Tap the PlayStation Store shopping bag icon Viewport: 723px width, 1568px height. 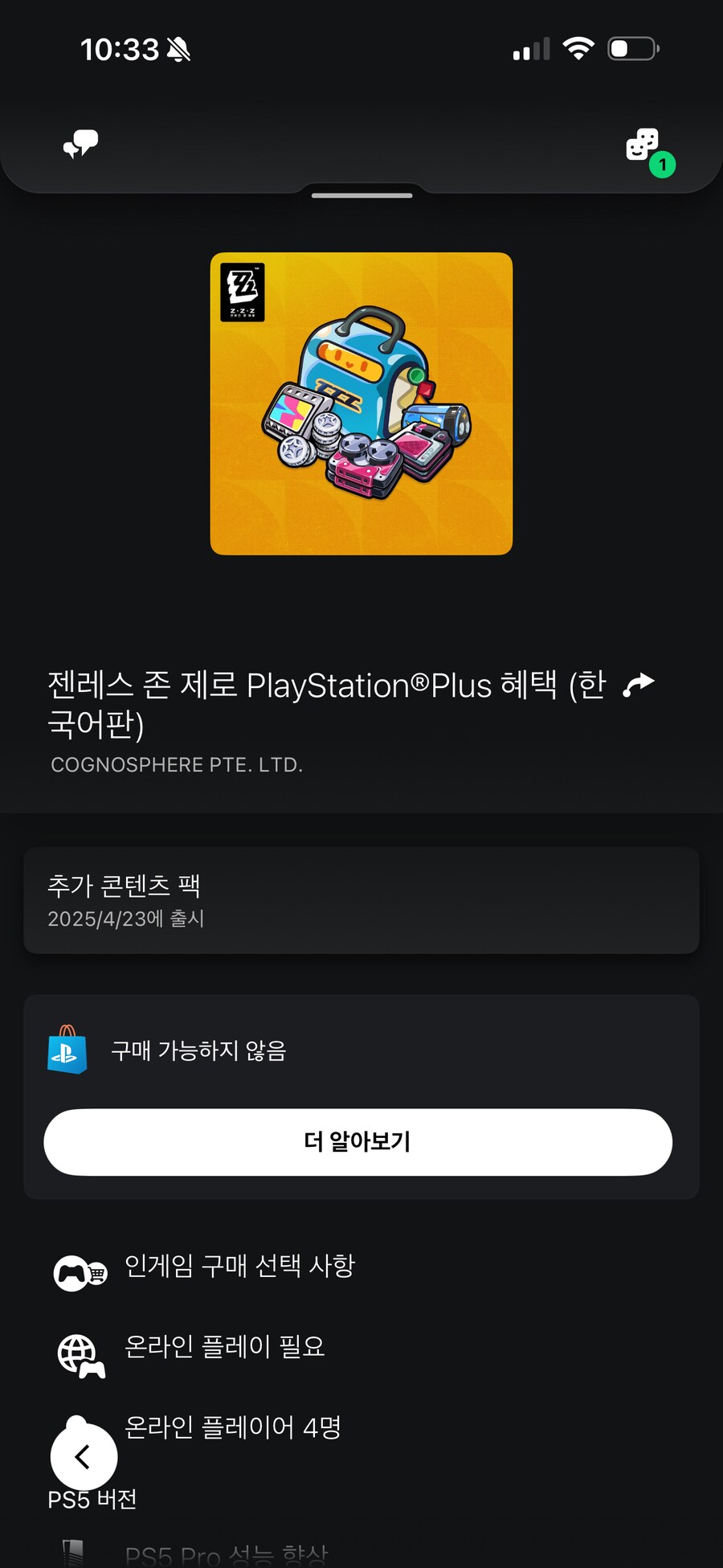68,1050
